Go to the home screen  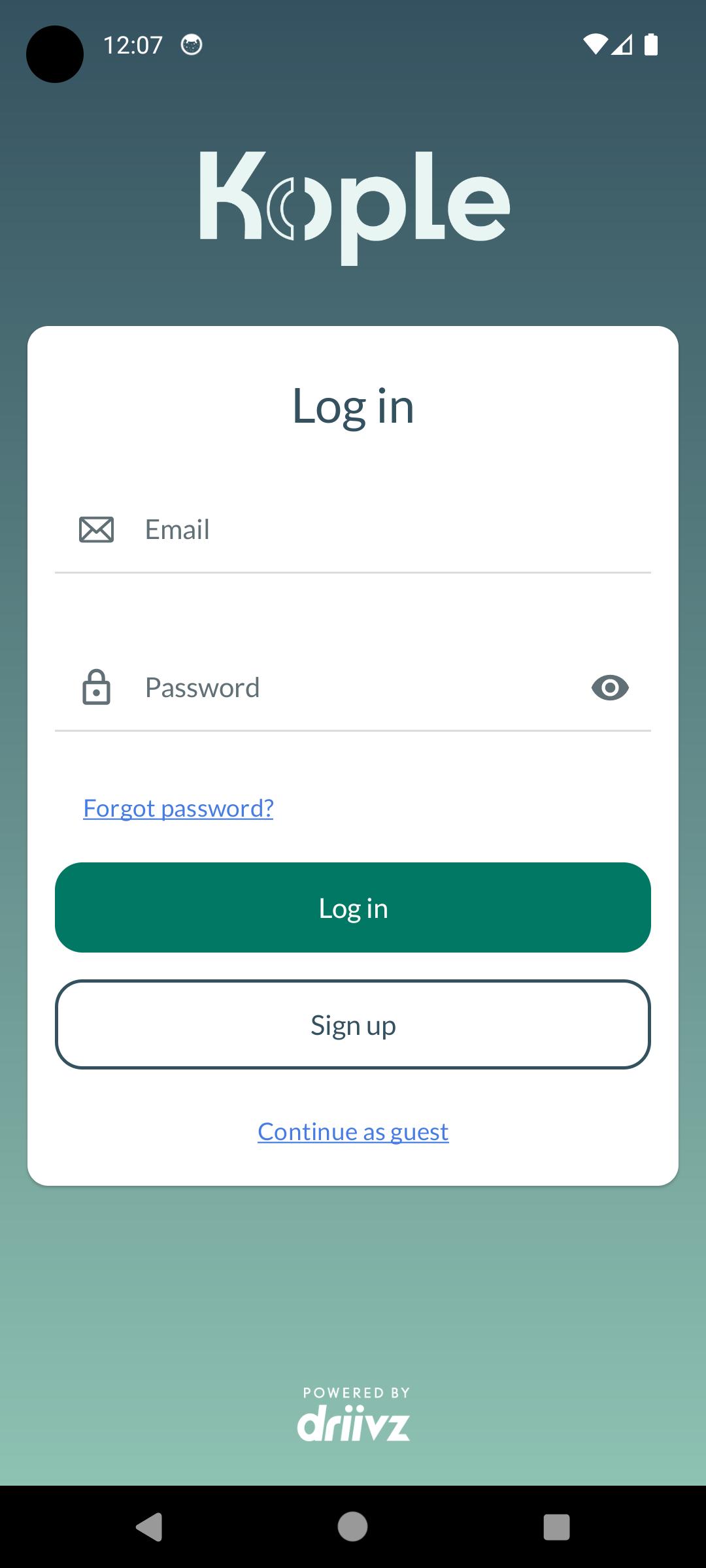(x=352, y=1527)
